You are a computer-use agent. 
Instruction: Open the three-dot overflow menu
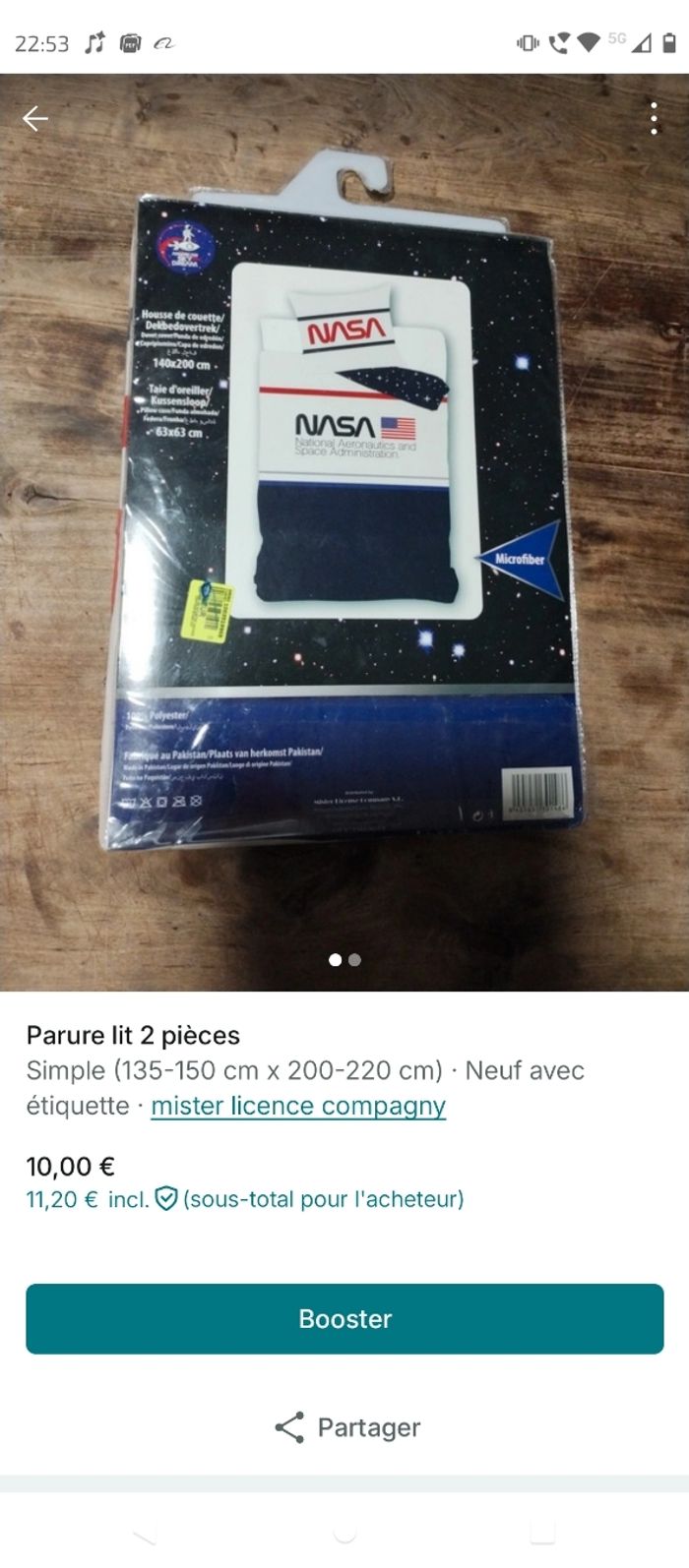[654, 119]
